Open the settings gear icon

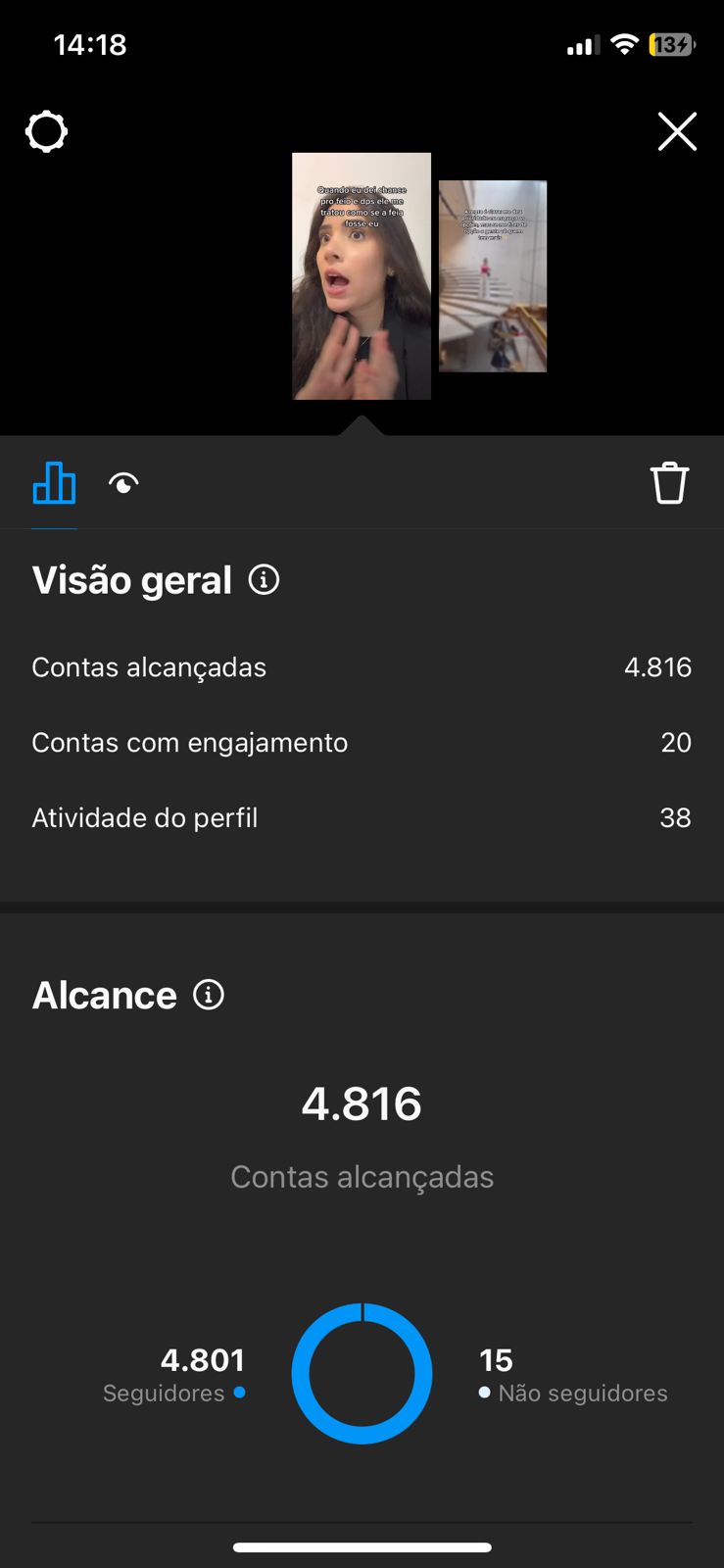click(46, 131)
